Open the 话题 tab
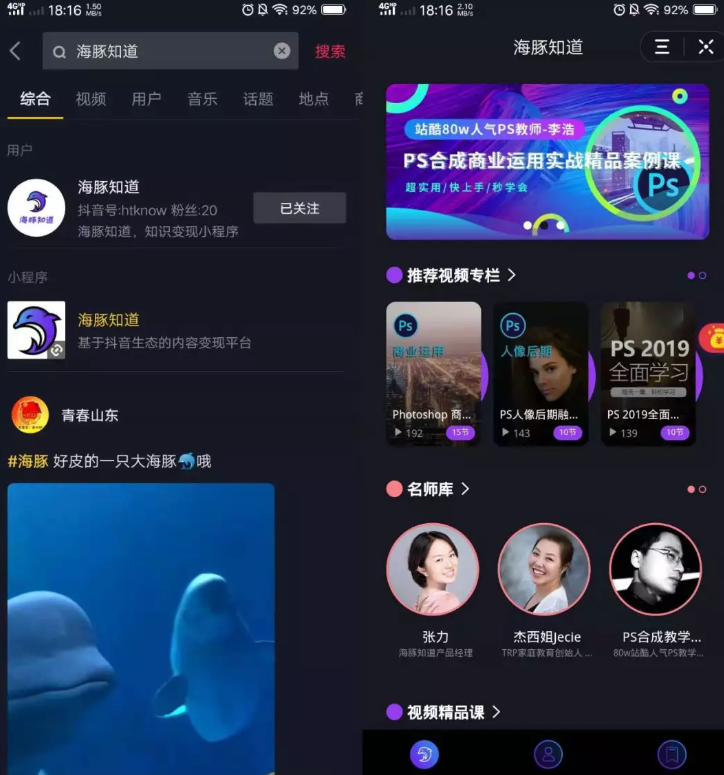This screenshot has width=724, height=775. pos(258,99)
